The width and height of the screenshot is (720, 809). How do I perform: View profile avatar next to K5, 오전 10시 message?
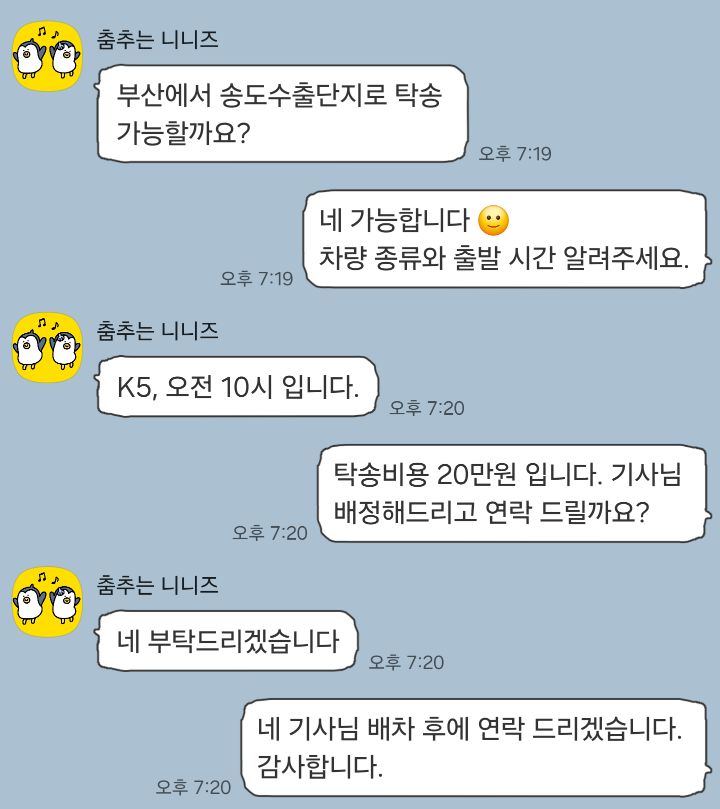click(x=47, y=345)
